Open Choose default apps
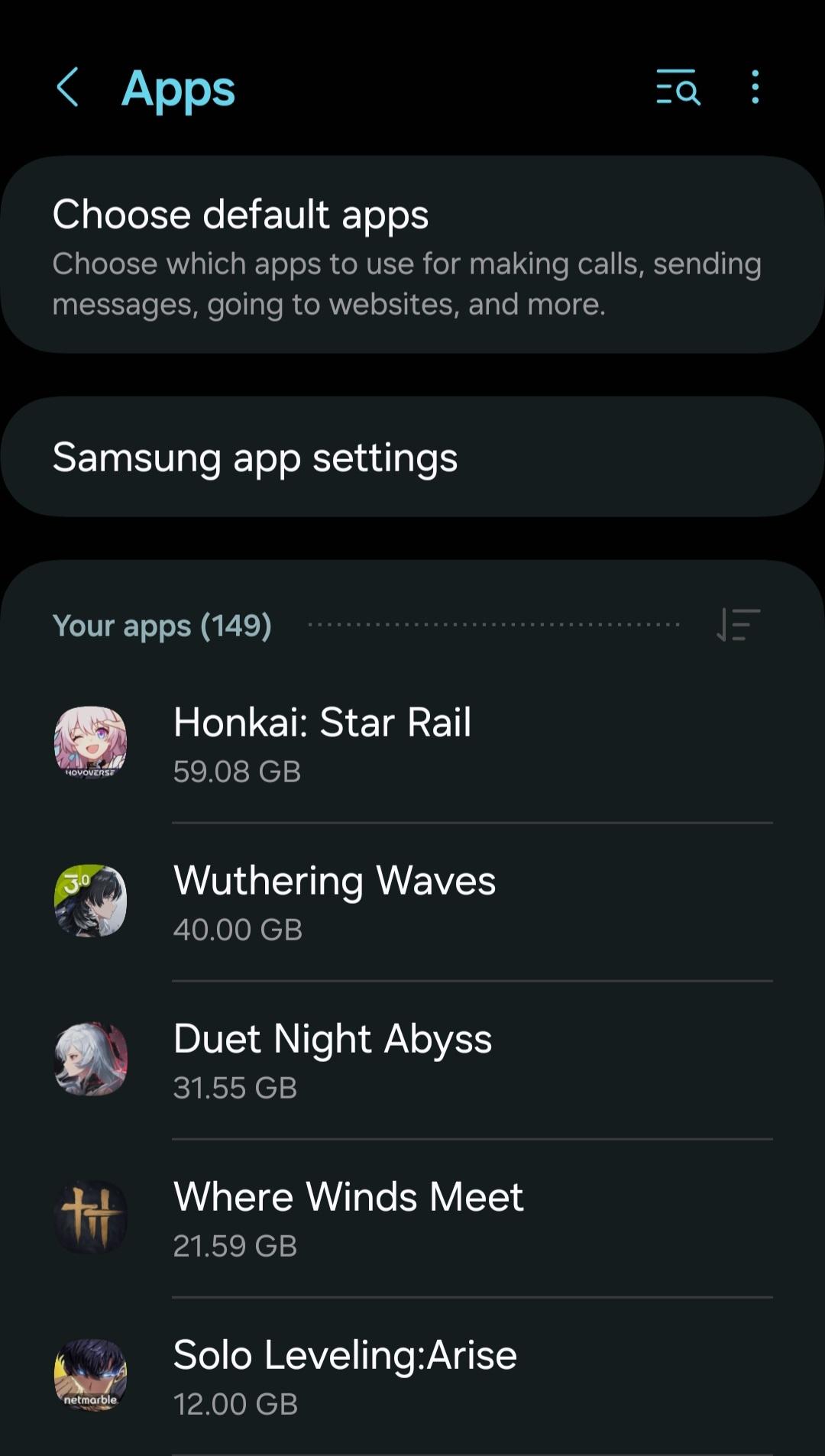 pos(412,254)
